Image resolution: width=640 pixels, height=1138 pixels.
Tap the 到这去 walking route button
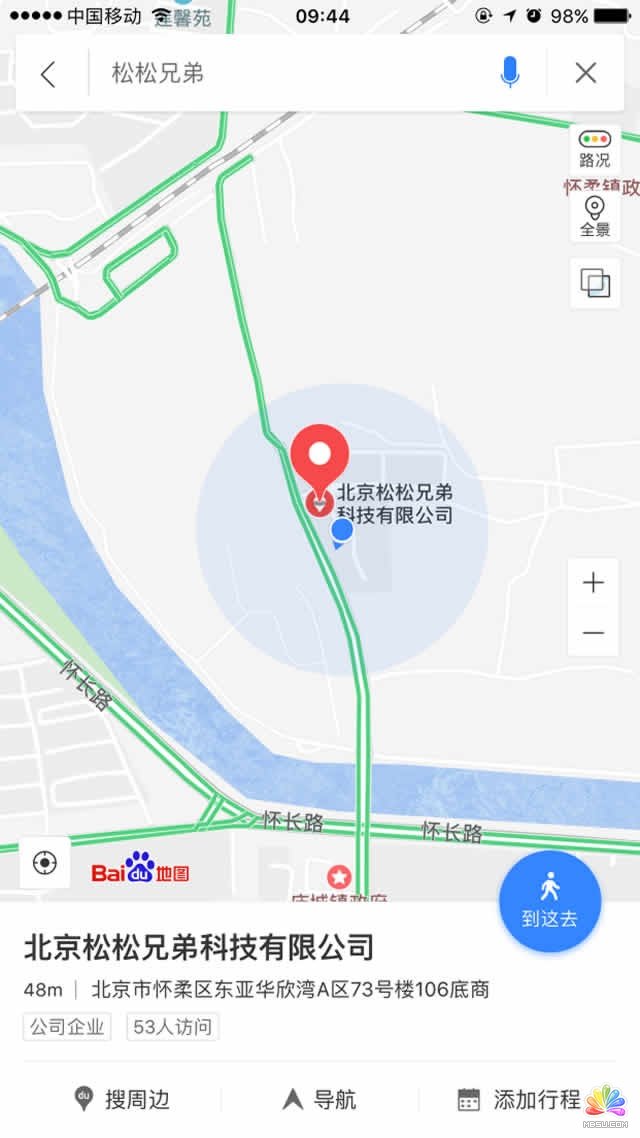(x=549, y=901)
